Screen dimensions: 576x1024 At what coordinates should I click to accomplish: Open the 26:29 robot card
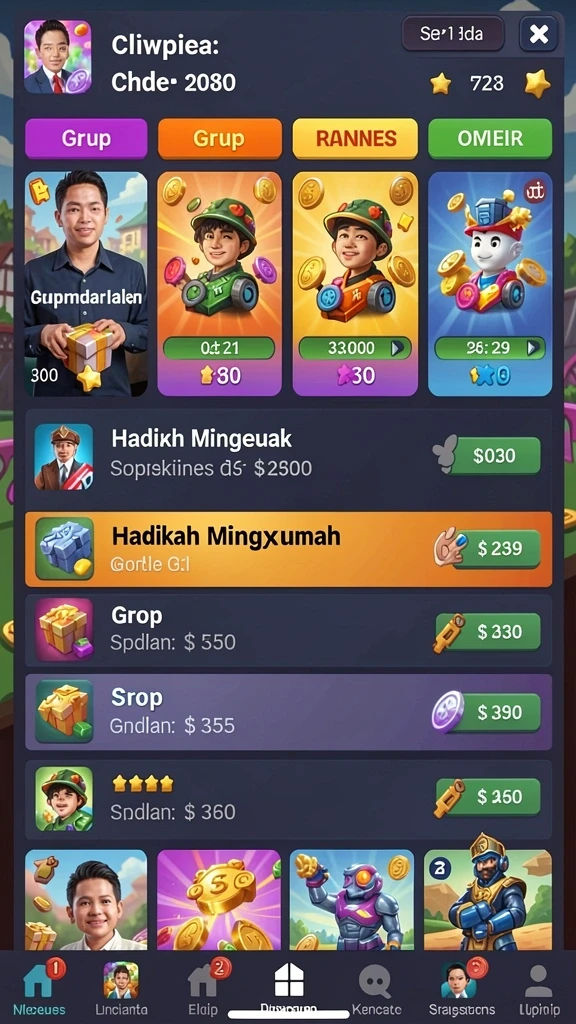click(490, 284)
